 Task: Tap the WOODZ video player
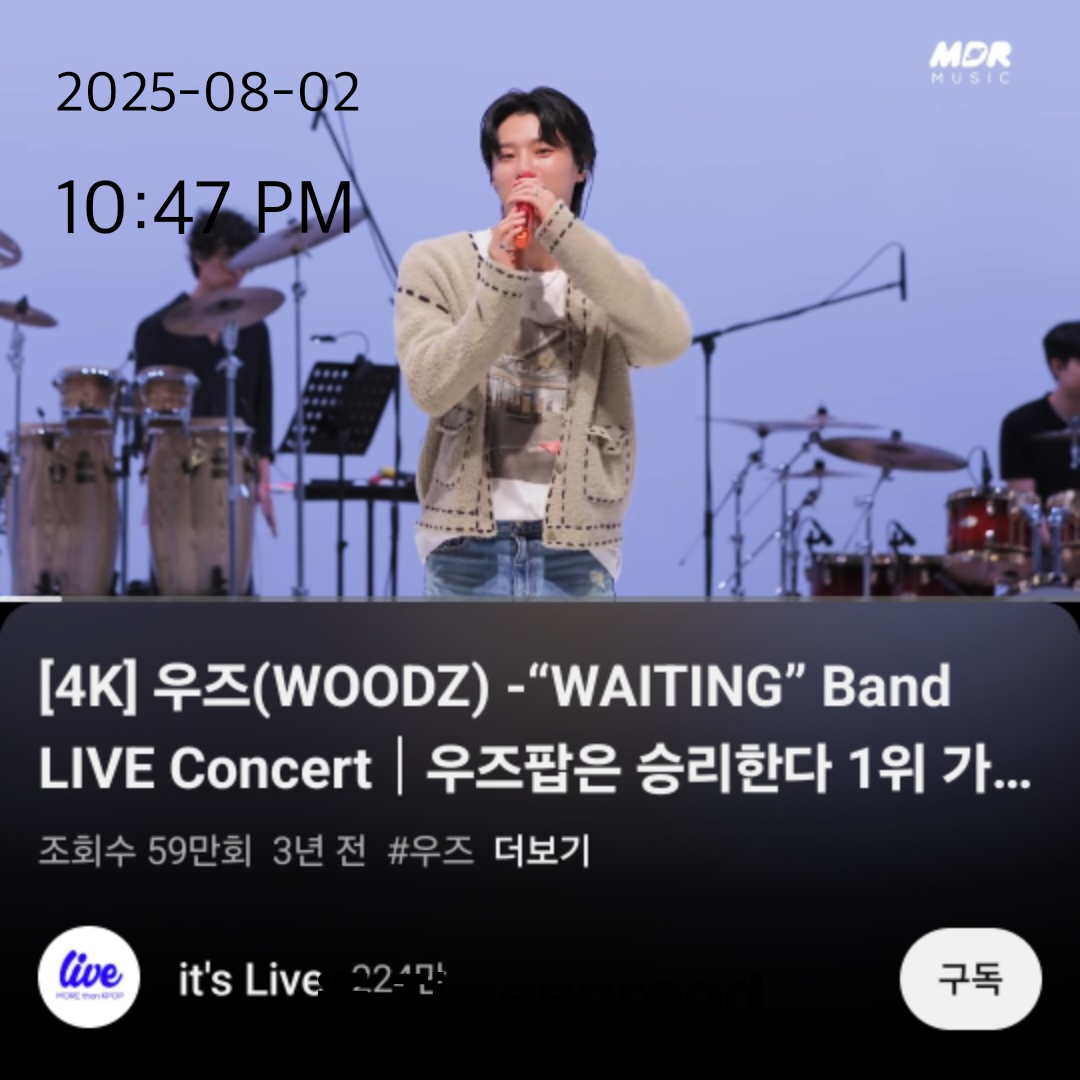point(540,300)
